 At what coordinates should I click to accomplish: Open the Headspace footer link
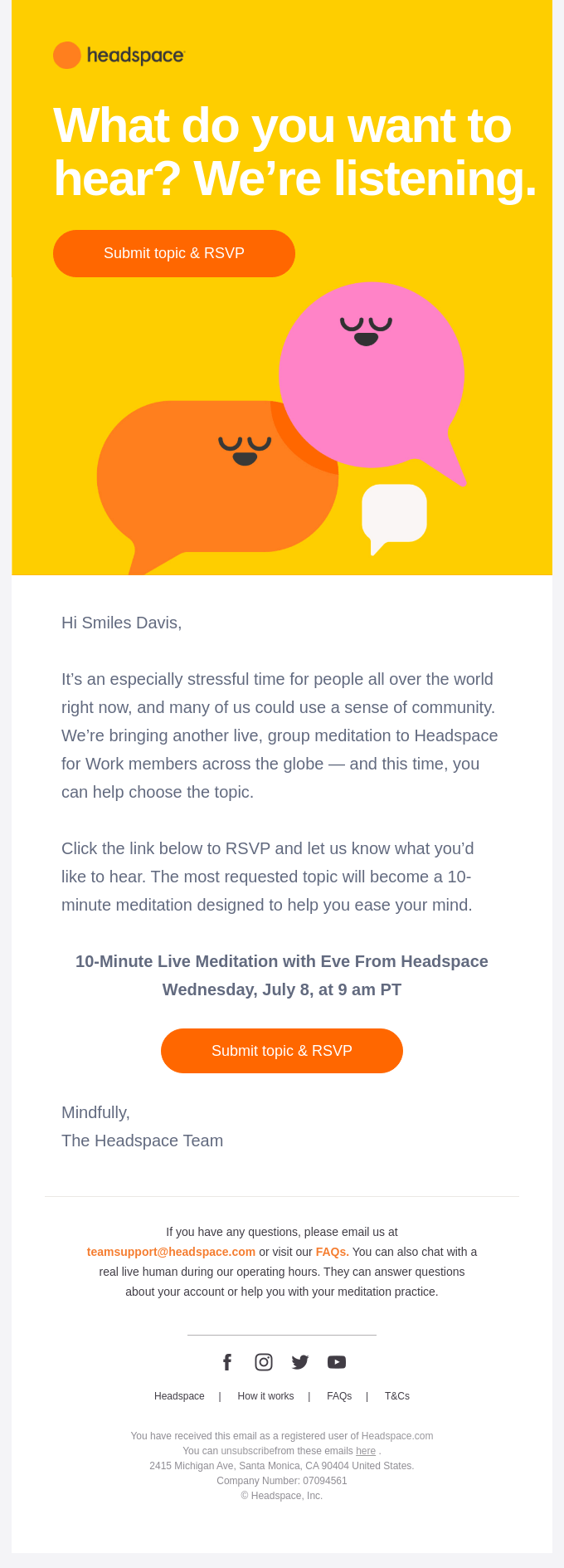pos(179,1396)
